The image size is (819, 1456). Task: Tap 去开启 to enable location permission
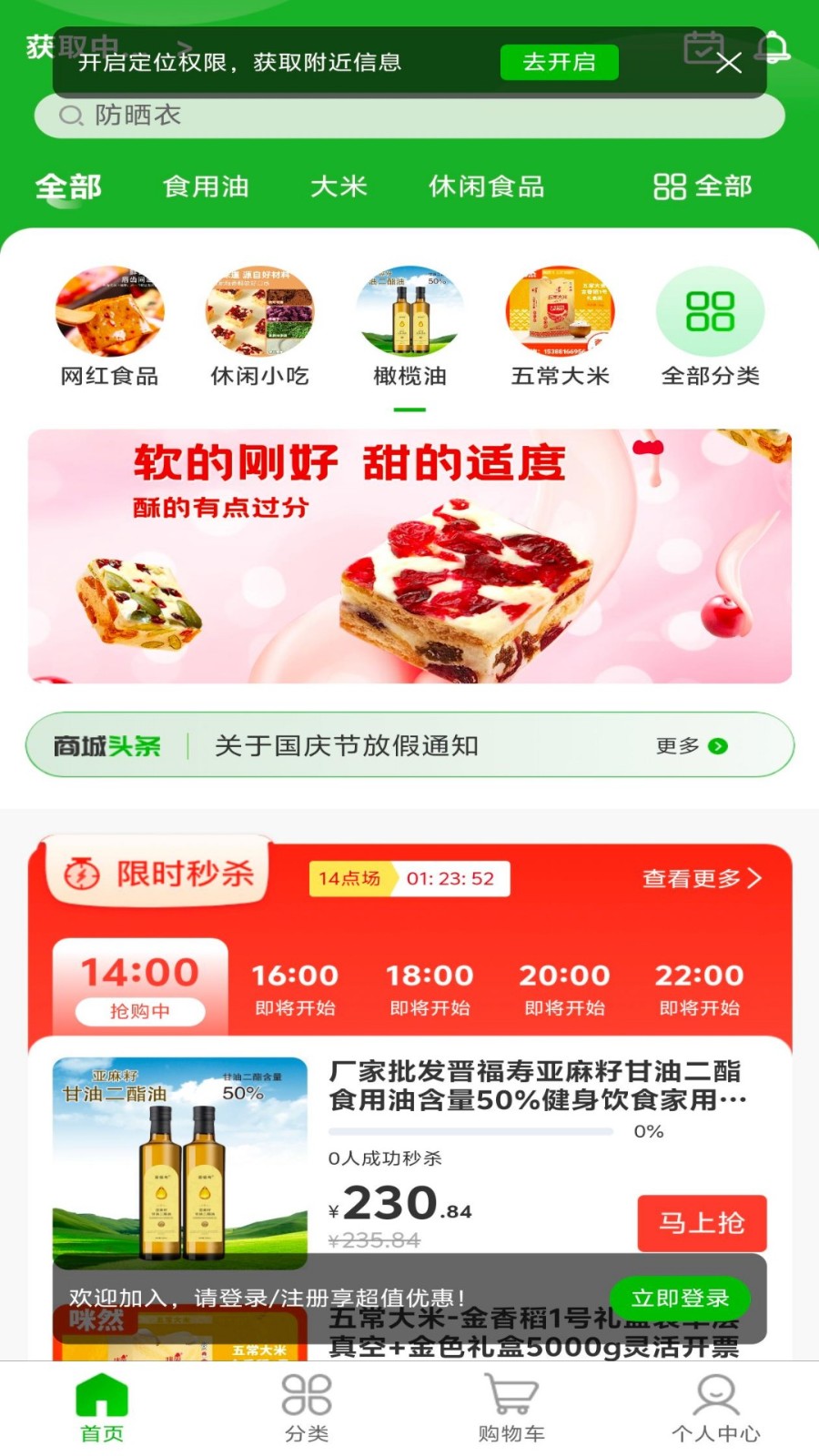coord(561,63)
